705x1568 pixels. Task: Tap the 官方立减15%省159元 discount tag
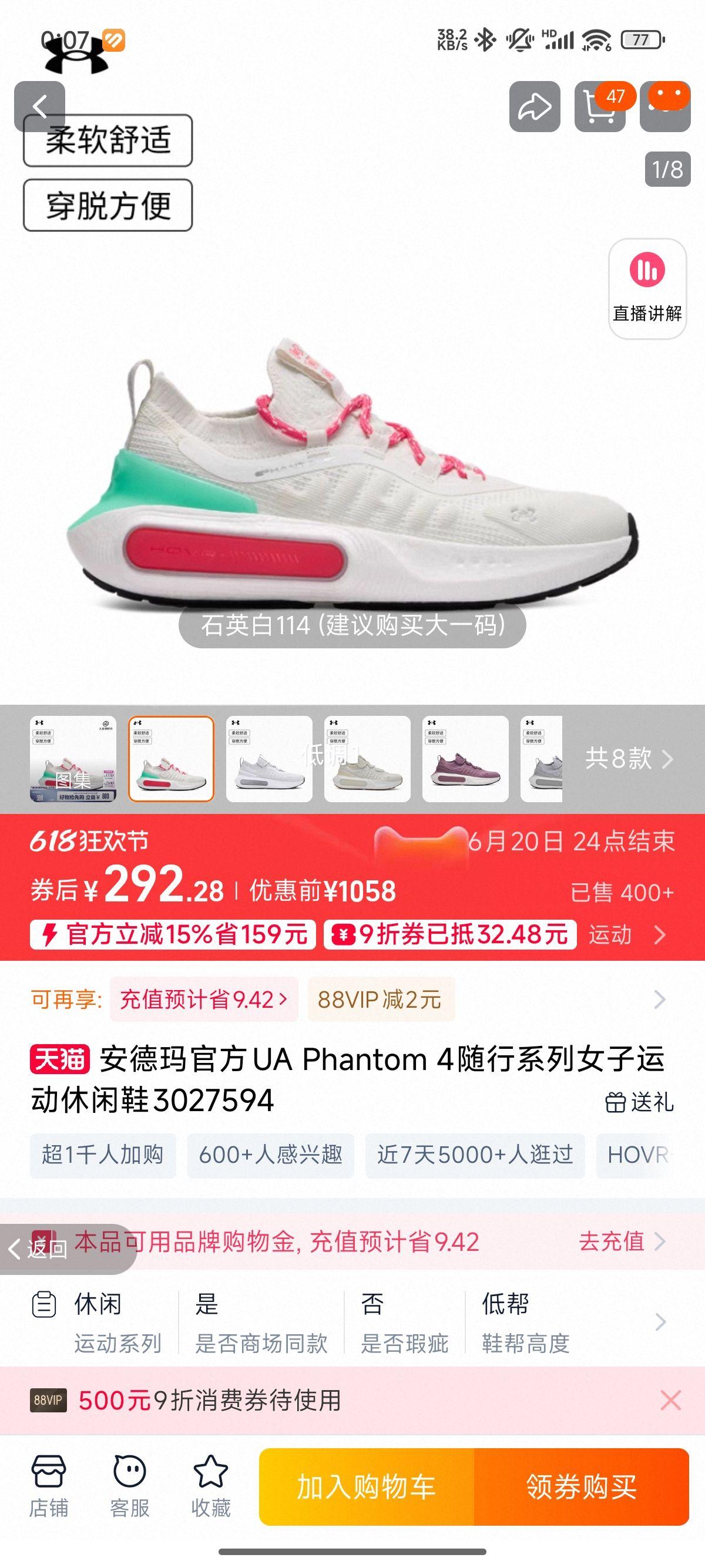173,934
